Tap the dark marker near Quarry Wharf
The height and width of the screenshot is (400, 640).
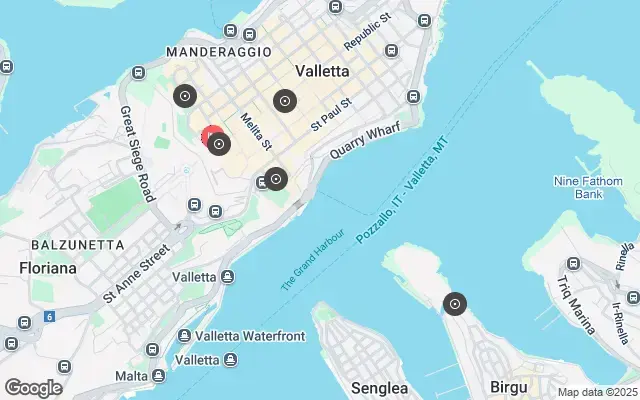276,180
